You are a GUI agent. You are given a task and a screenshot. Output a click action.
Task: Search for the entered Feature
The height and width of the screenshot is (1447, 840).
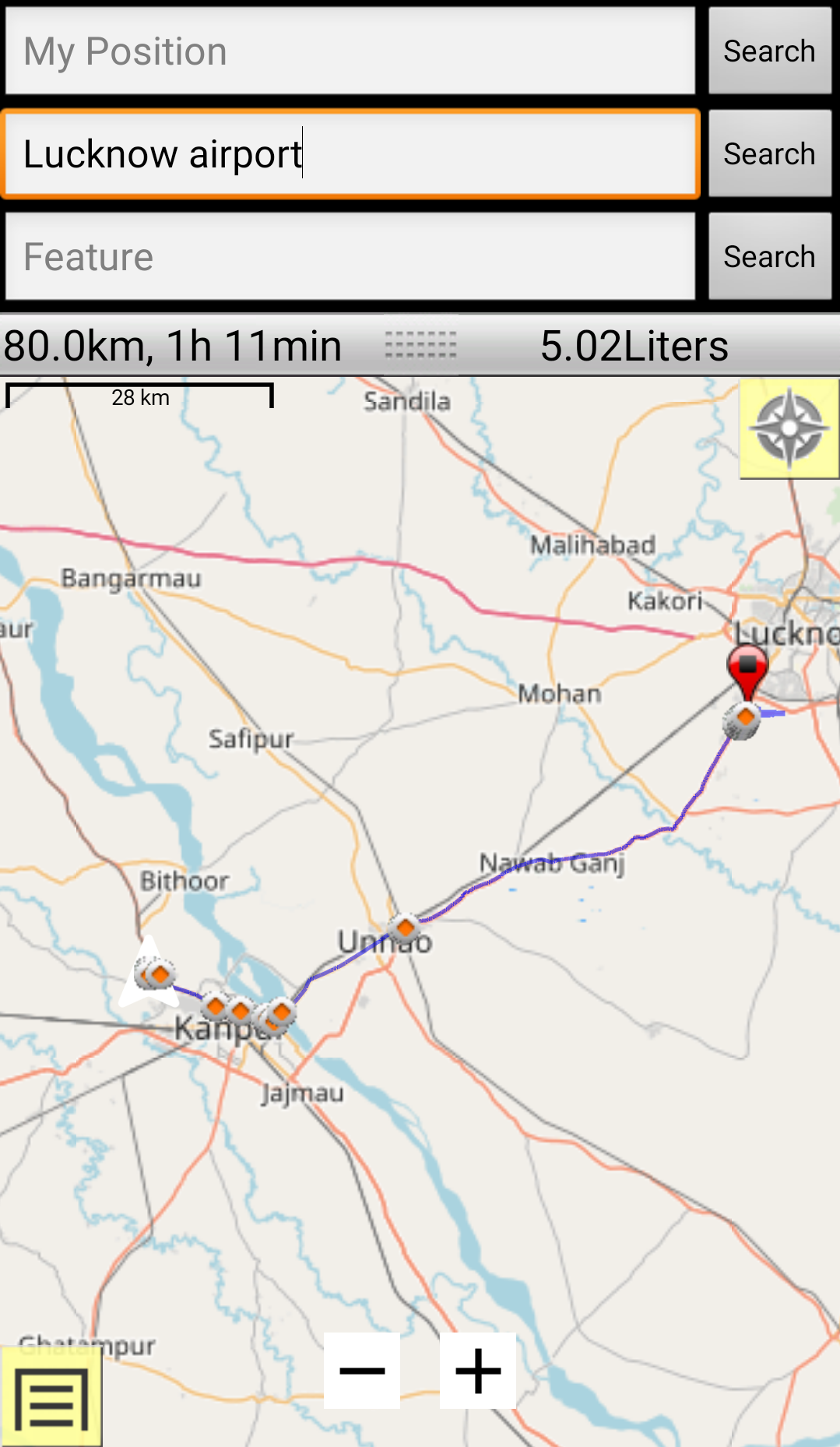pos(769,257)
